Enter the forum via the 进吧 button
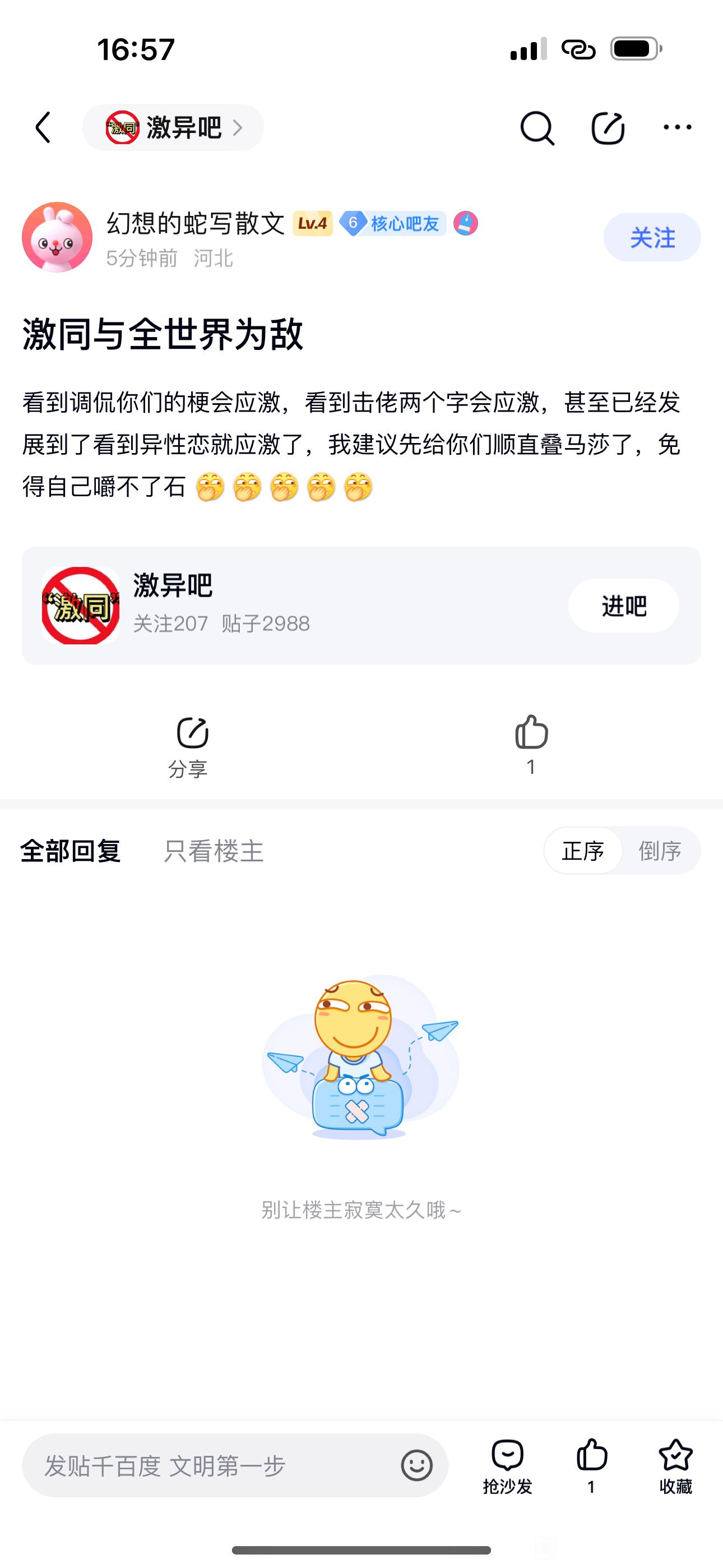The height and width of the screenshot is (1568, 723). [x=623, y=606]
